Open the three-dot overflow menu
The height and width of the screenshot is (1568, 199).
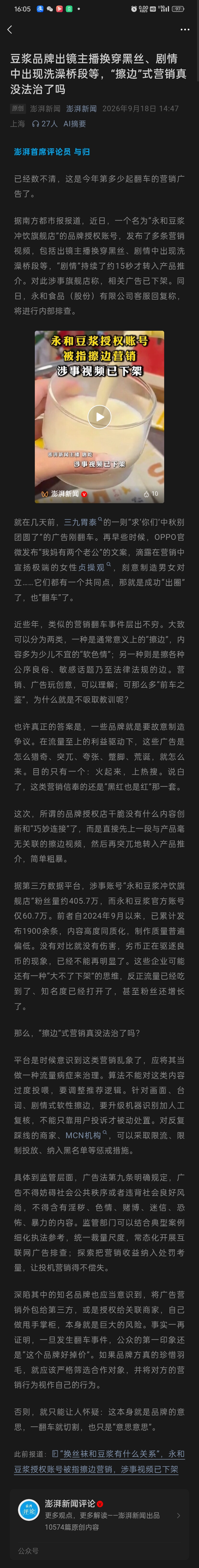coord(185,29)
